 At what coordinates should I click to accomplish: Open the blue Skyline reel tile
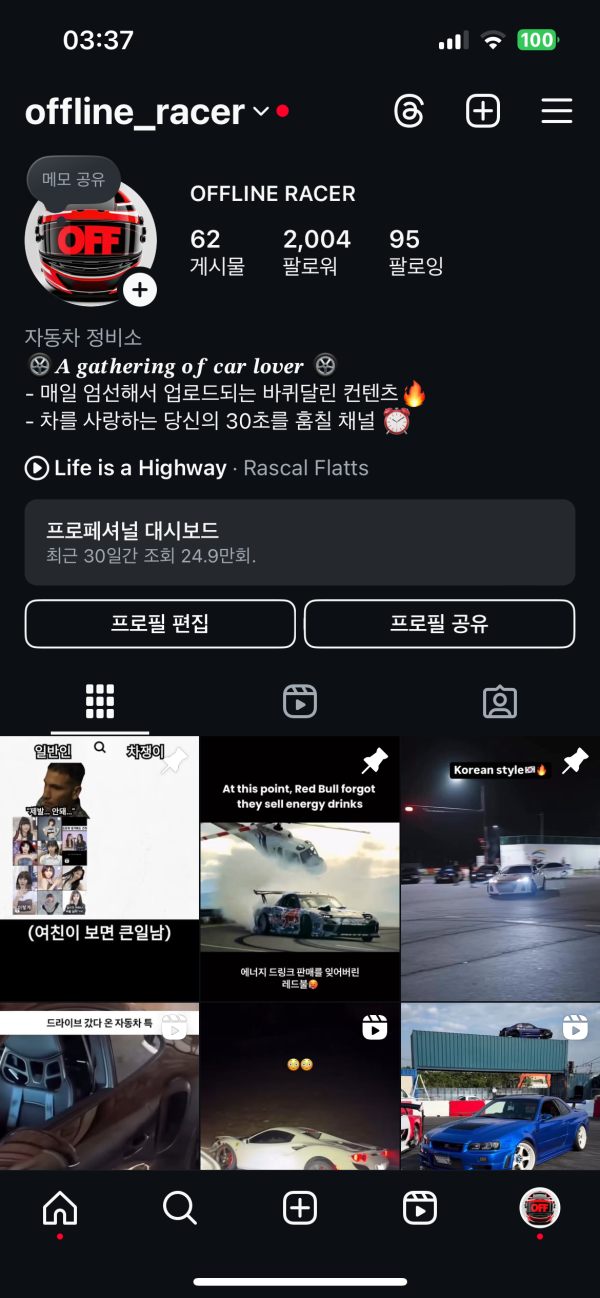pyautogui.click(x=500, y=1088)
